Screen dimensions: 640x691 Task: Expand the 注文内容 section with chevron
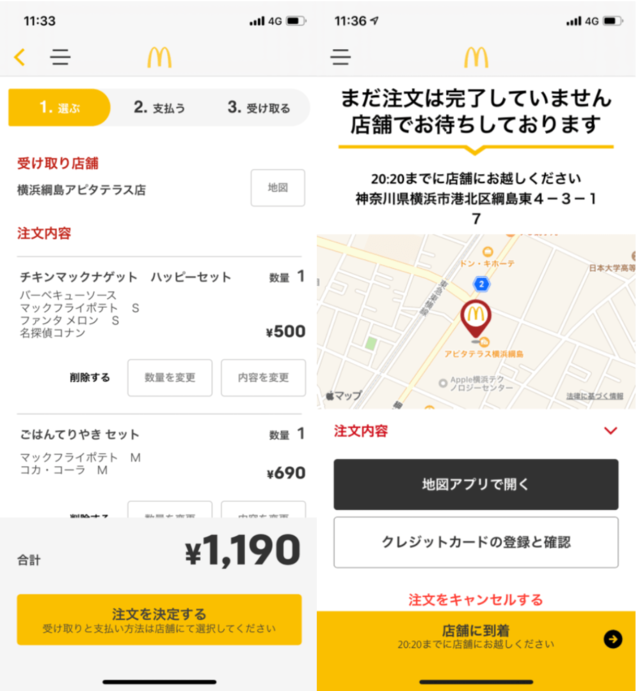[x=610, y=431]
